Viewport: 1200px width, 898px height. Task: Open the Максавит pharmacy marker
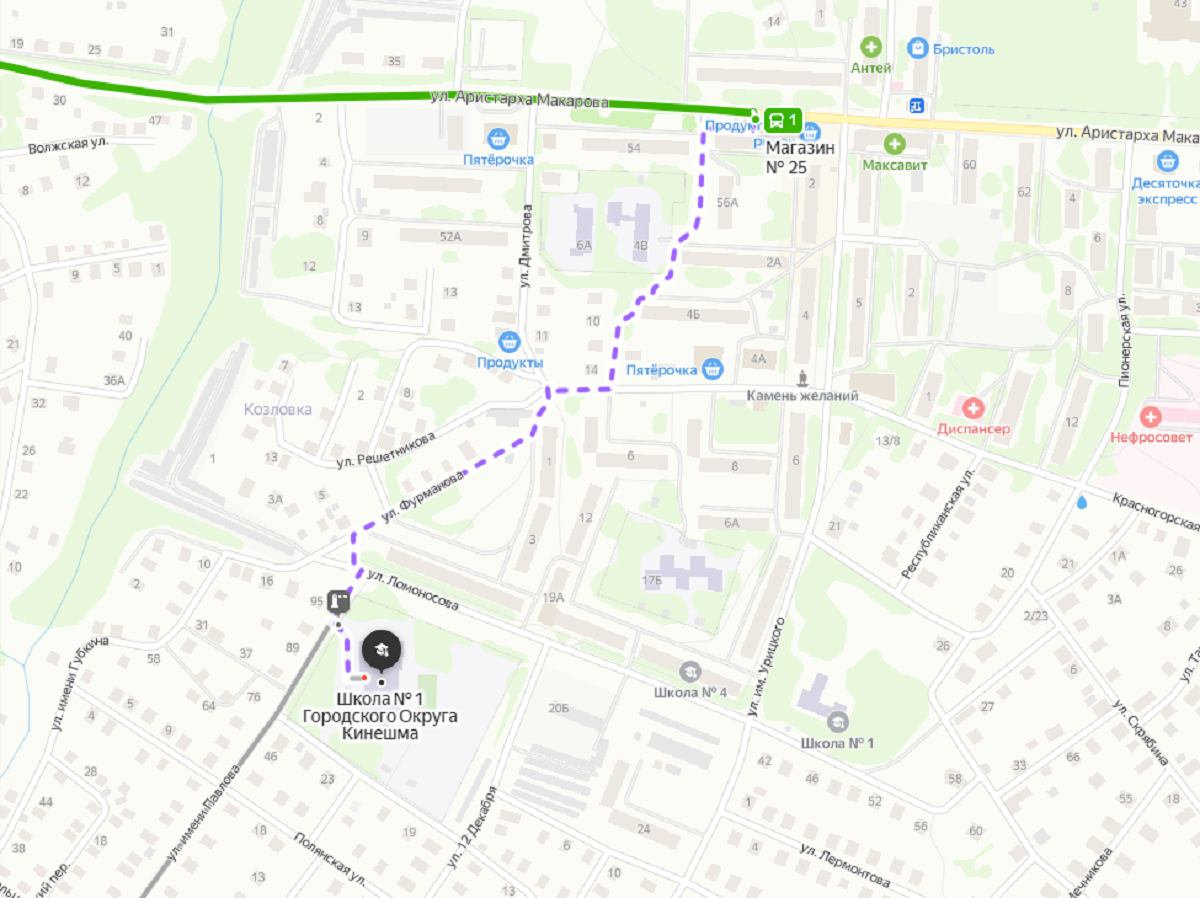coord(894,143)
